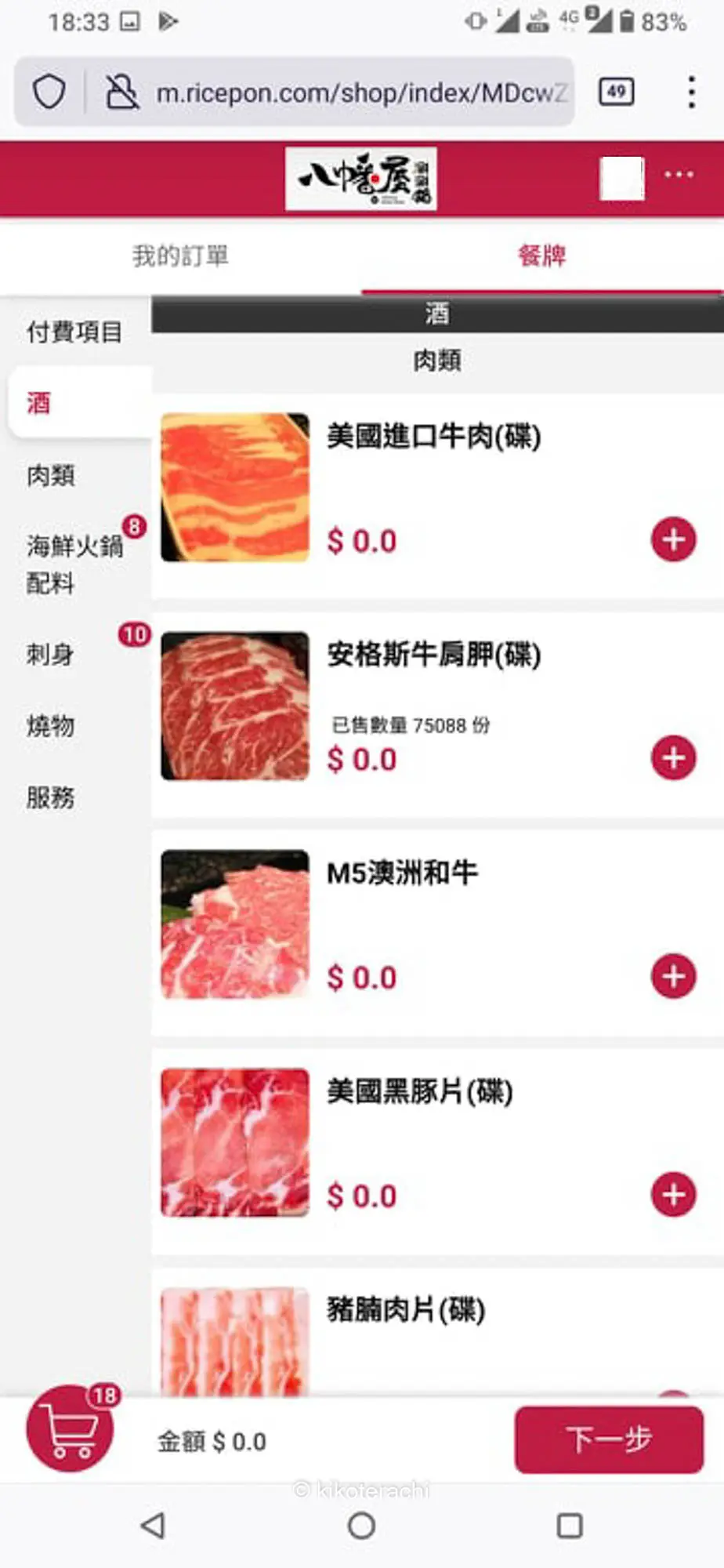Choose the 刺身 category

click(x=50, y=654)
